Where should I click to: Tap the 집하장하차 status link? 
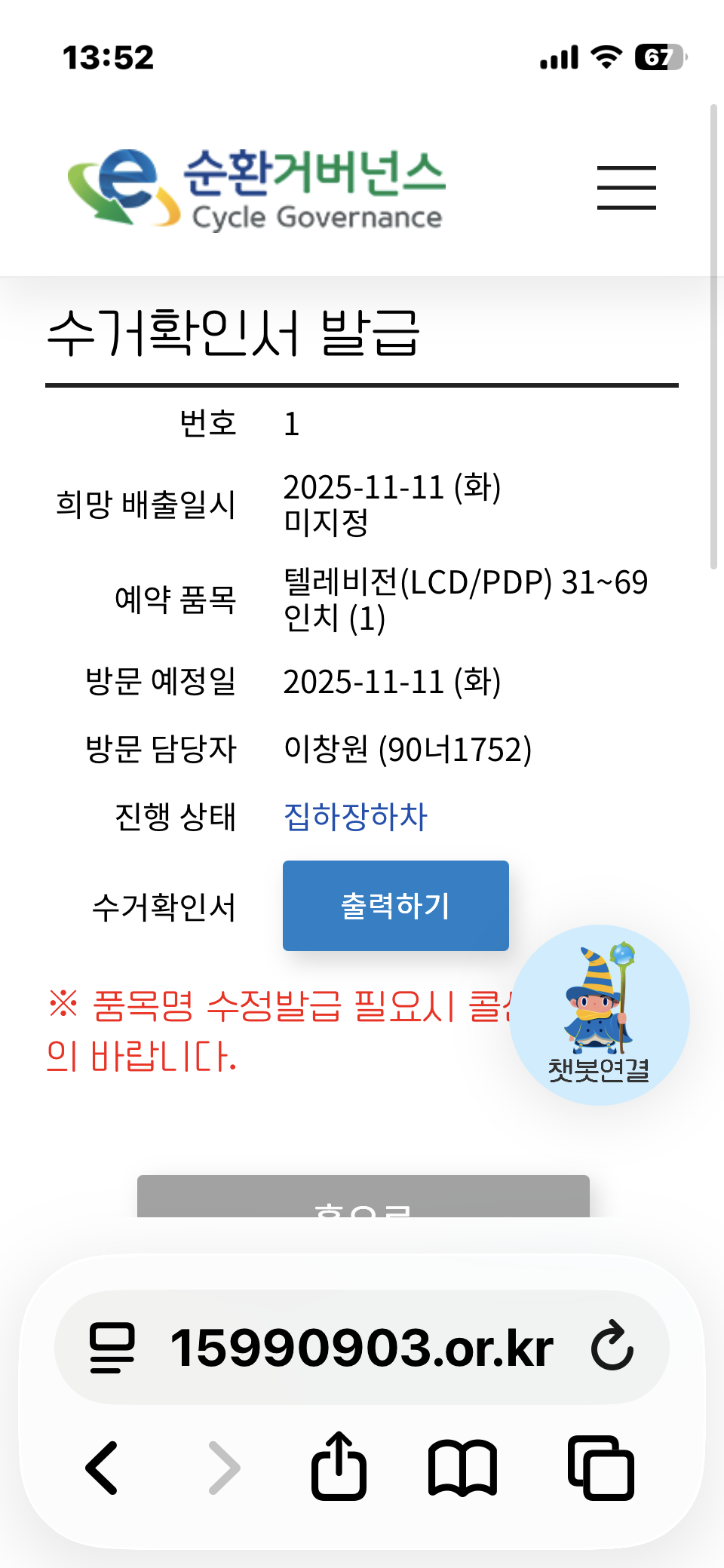click(355, 817)
